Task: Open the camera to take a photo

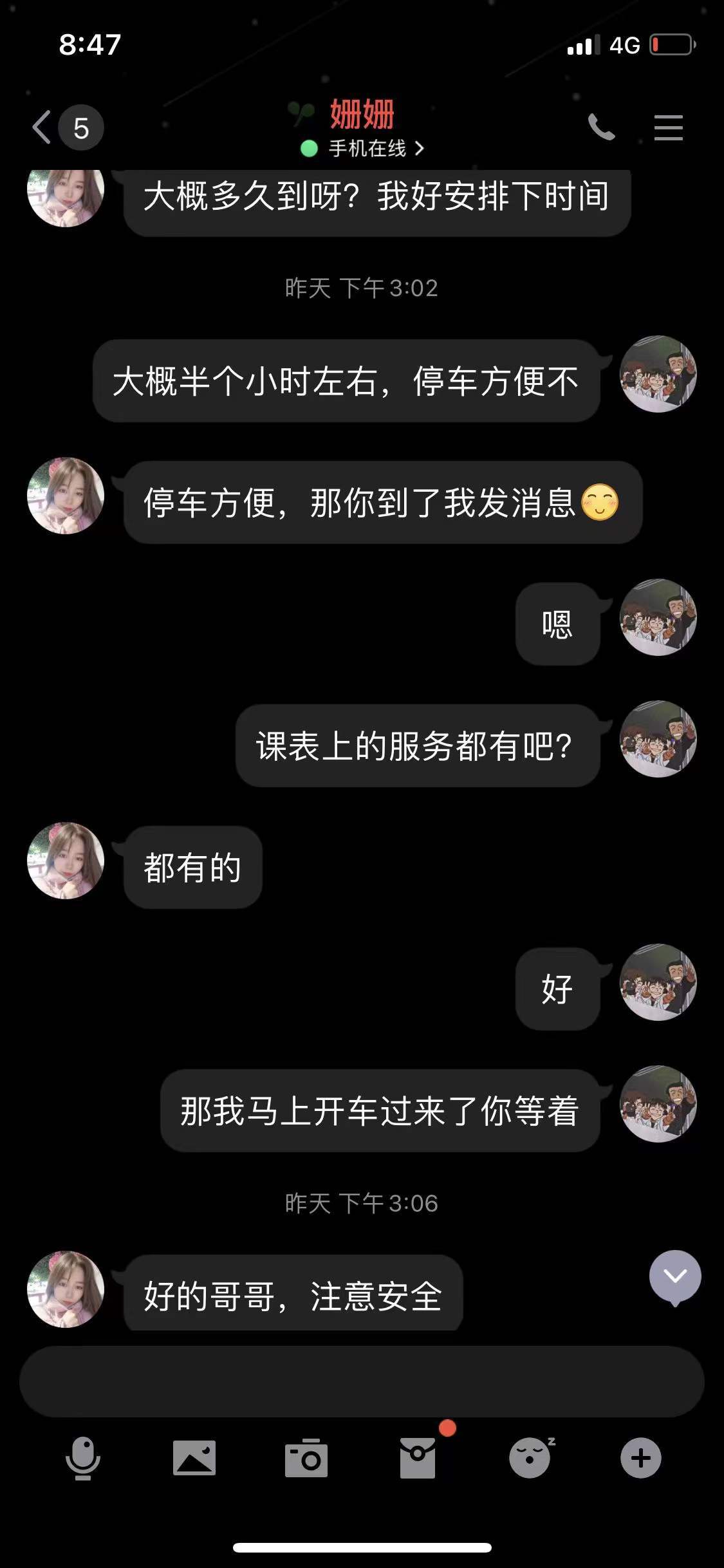Action: click(x=306, y=1459)
